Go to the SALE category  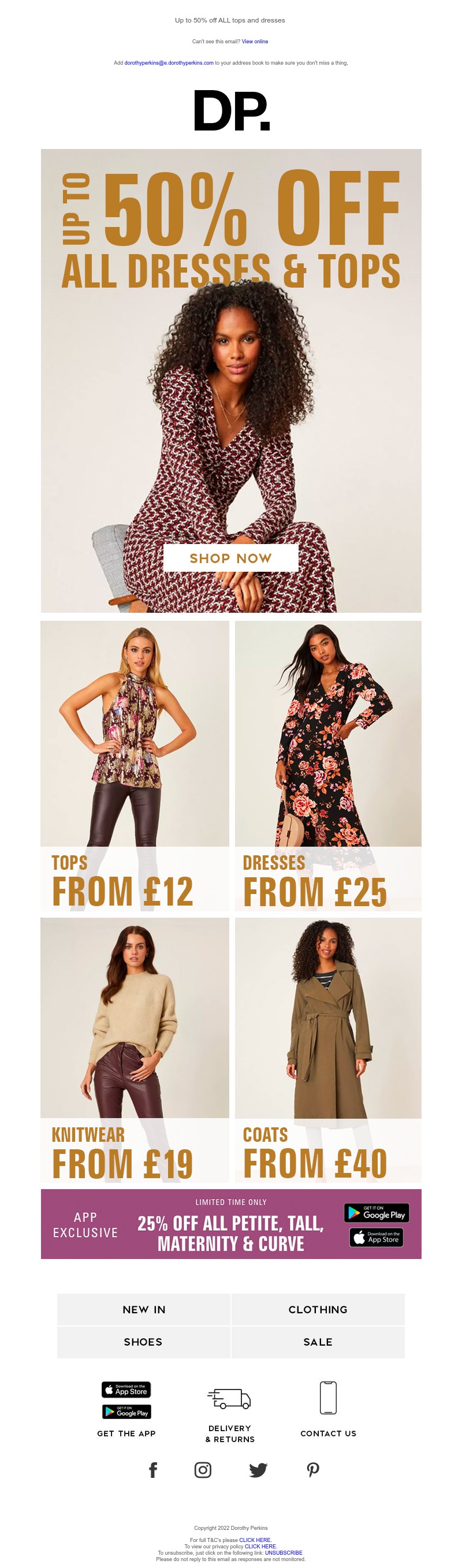pos(318,1342)
